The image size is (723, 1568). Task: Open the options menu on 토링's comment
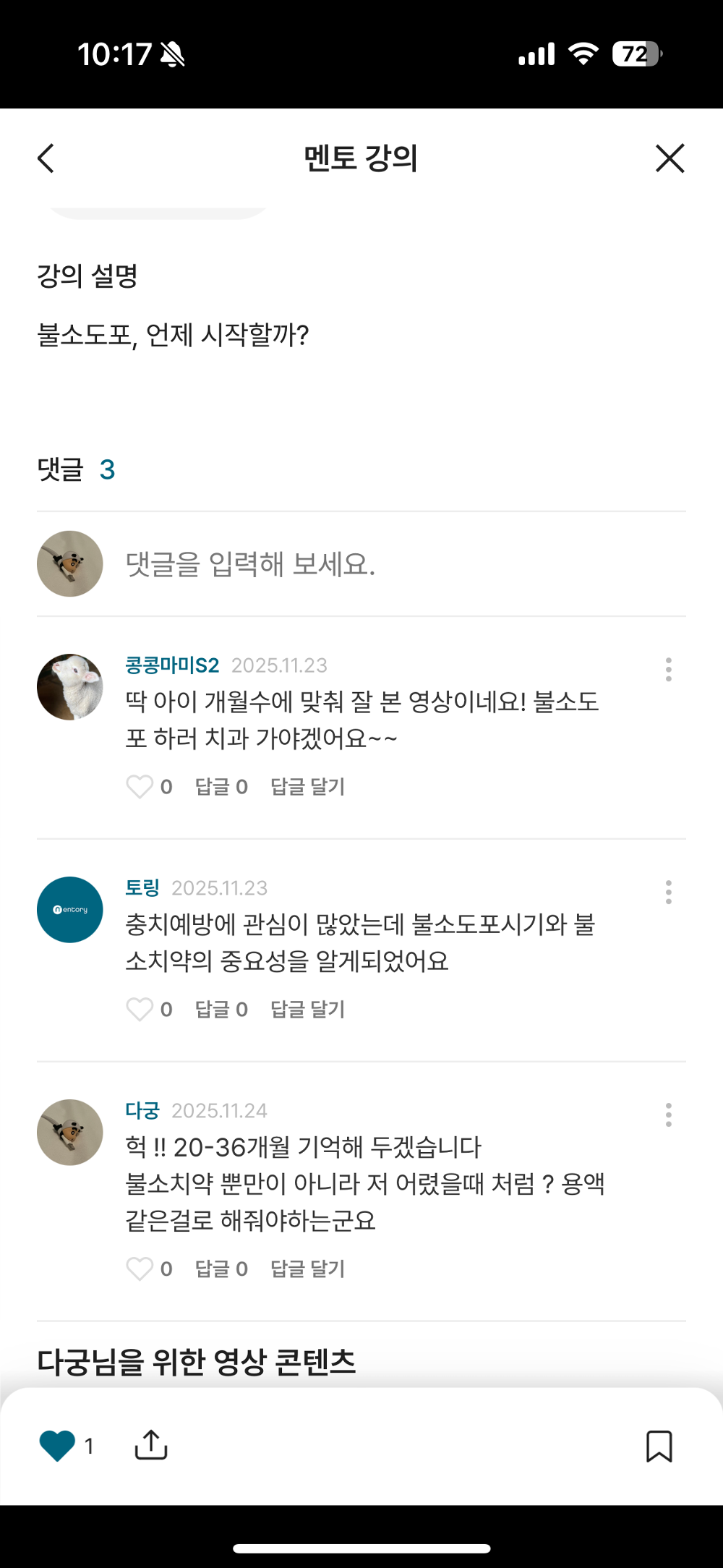pyautogui.click(x=668, y=894)
